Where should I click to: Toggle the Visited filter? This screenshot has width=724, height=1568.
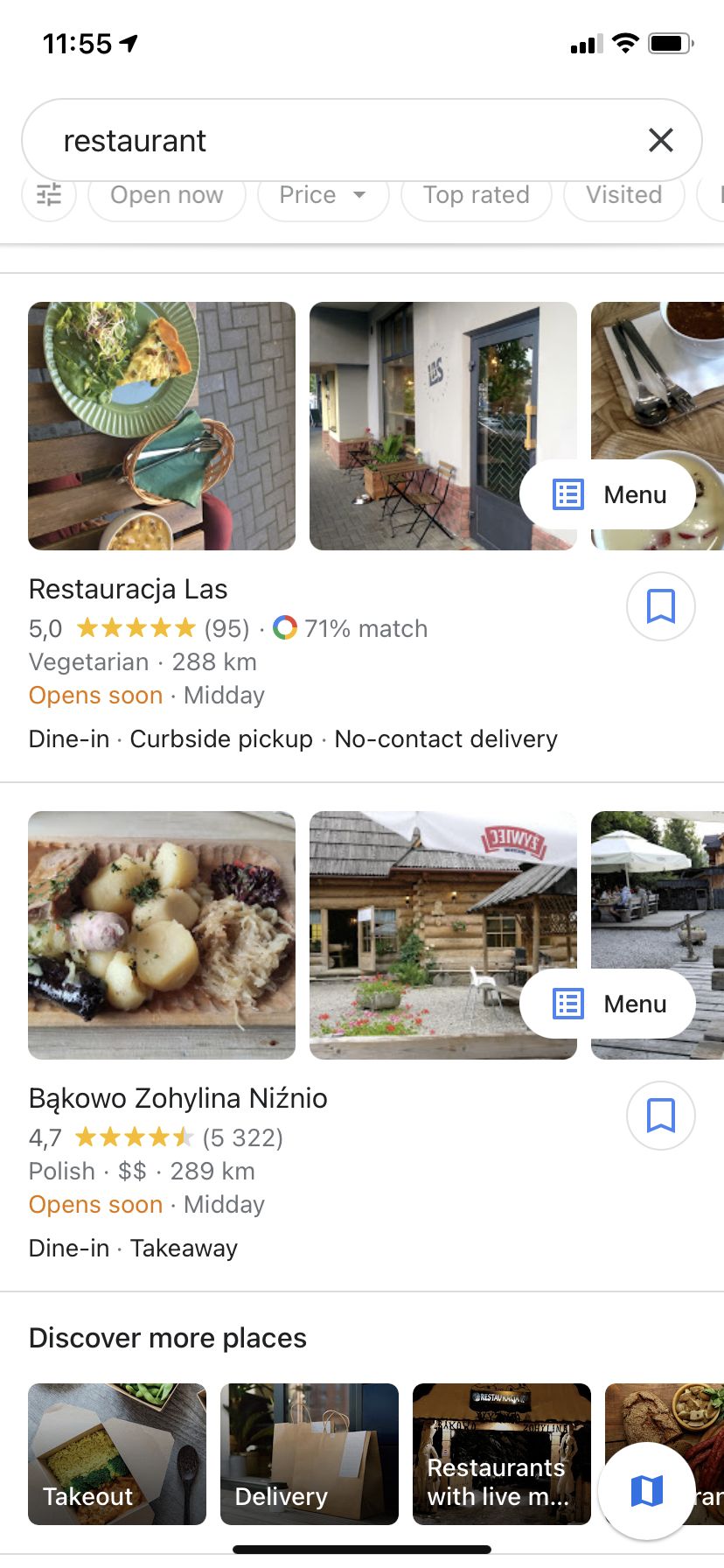coord(623,194)
